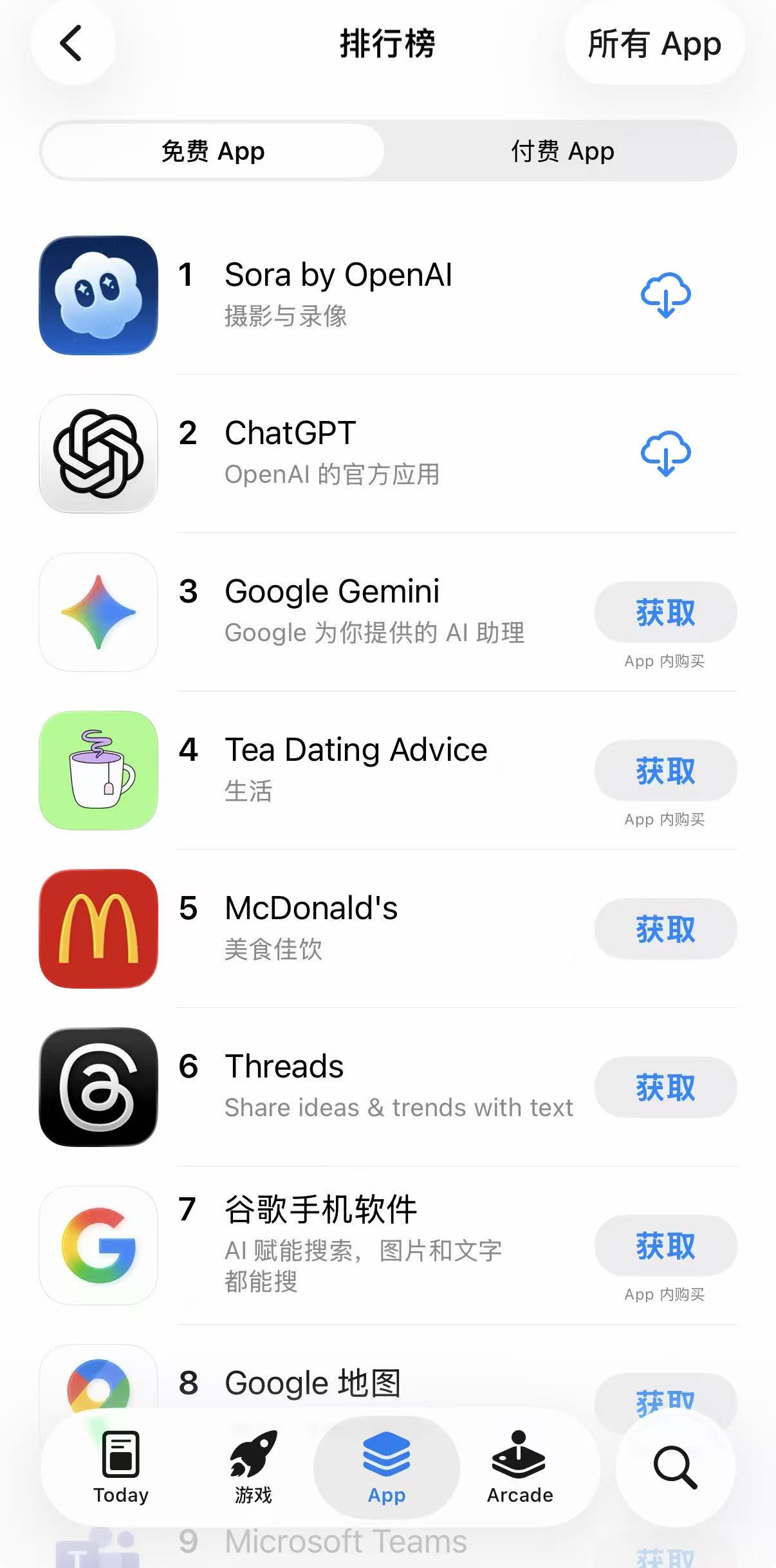Open the 所有 App category filter

[x=654, y=44]
